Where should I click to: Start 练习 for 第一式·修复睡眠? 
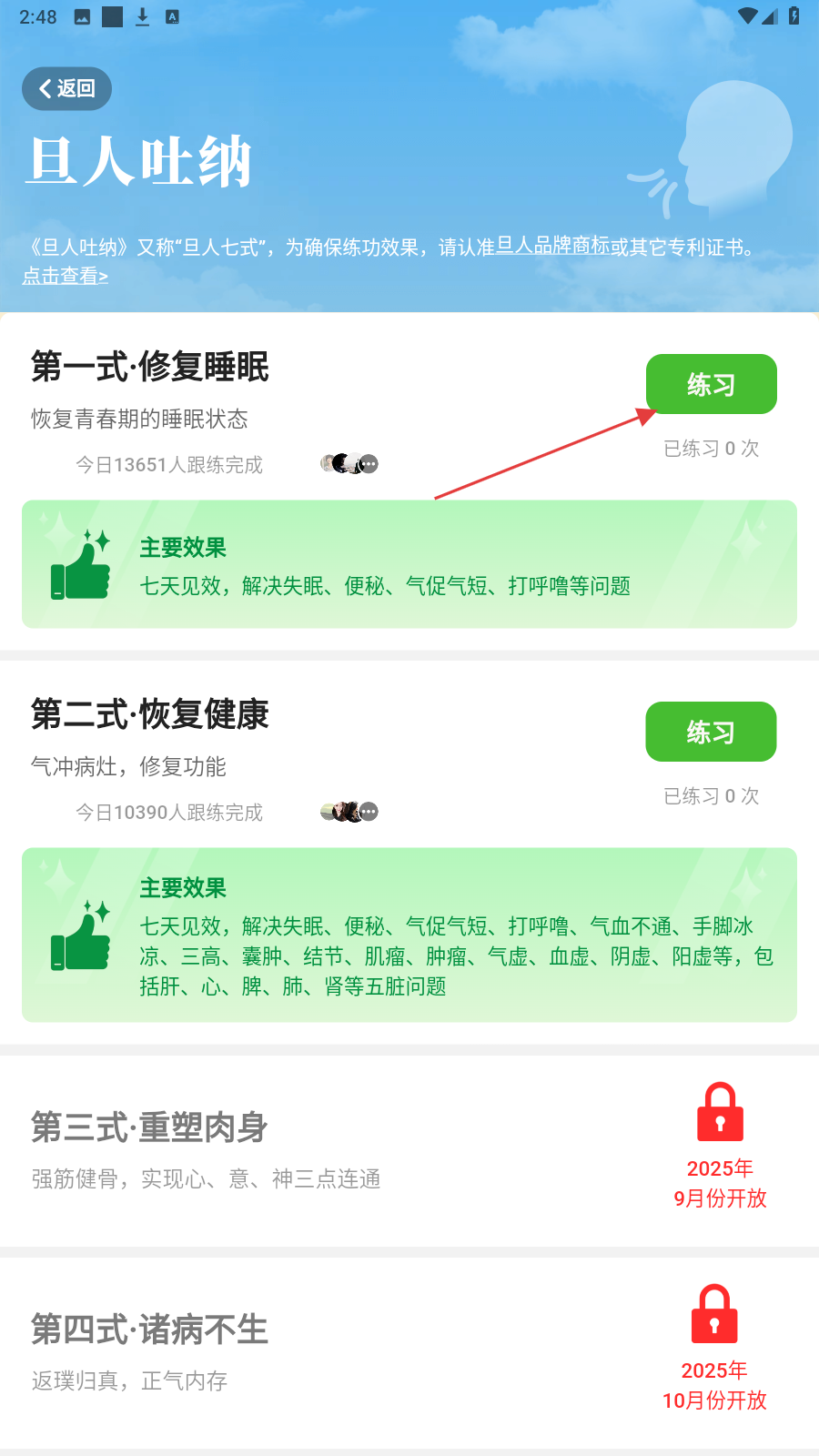click(711, 384)
